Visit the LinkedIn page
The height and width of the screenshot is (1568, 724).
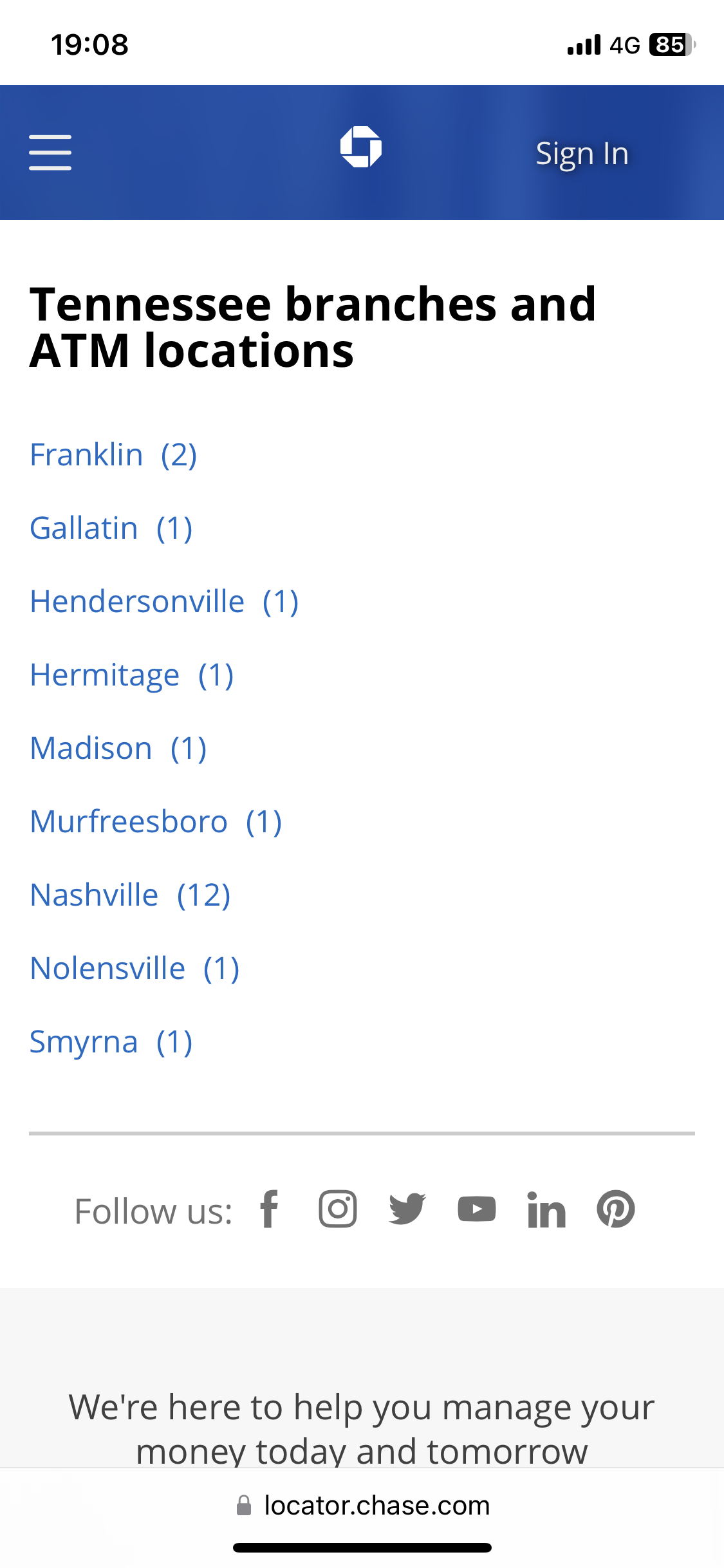pos(546,1209)
